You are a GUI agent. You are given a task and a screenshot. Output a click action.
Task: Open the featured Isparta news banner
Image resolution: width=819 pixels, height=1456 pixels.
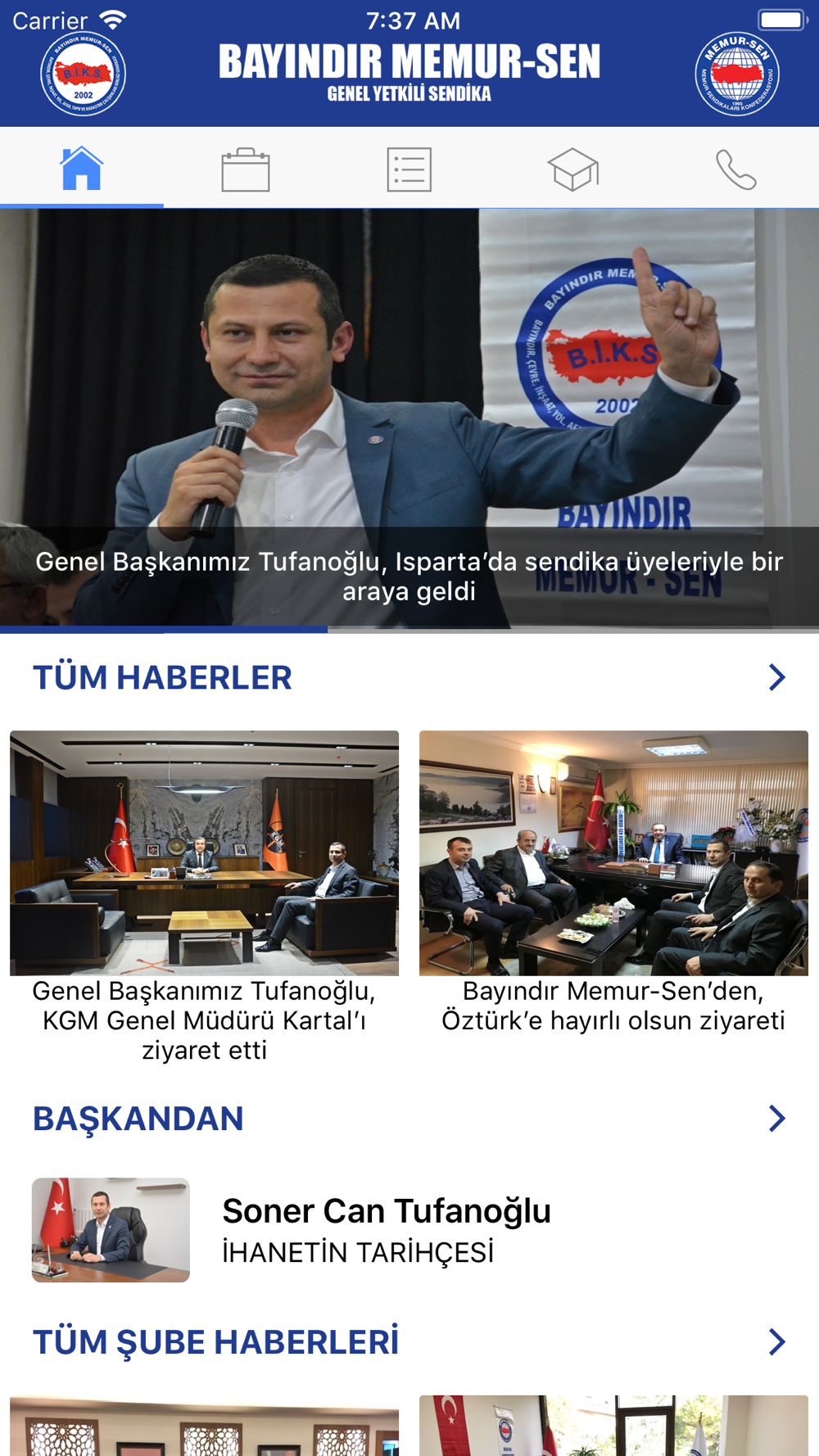pos(409,418)
